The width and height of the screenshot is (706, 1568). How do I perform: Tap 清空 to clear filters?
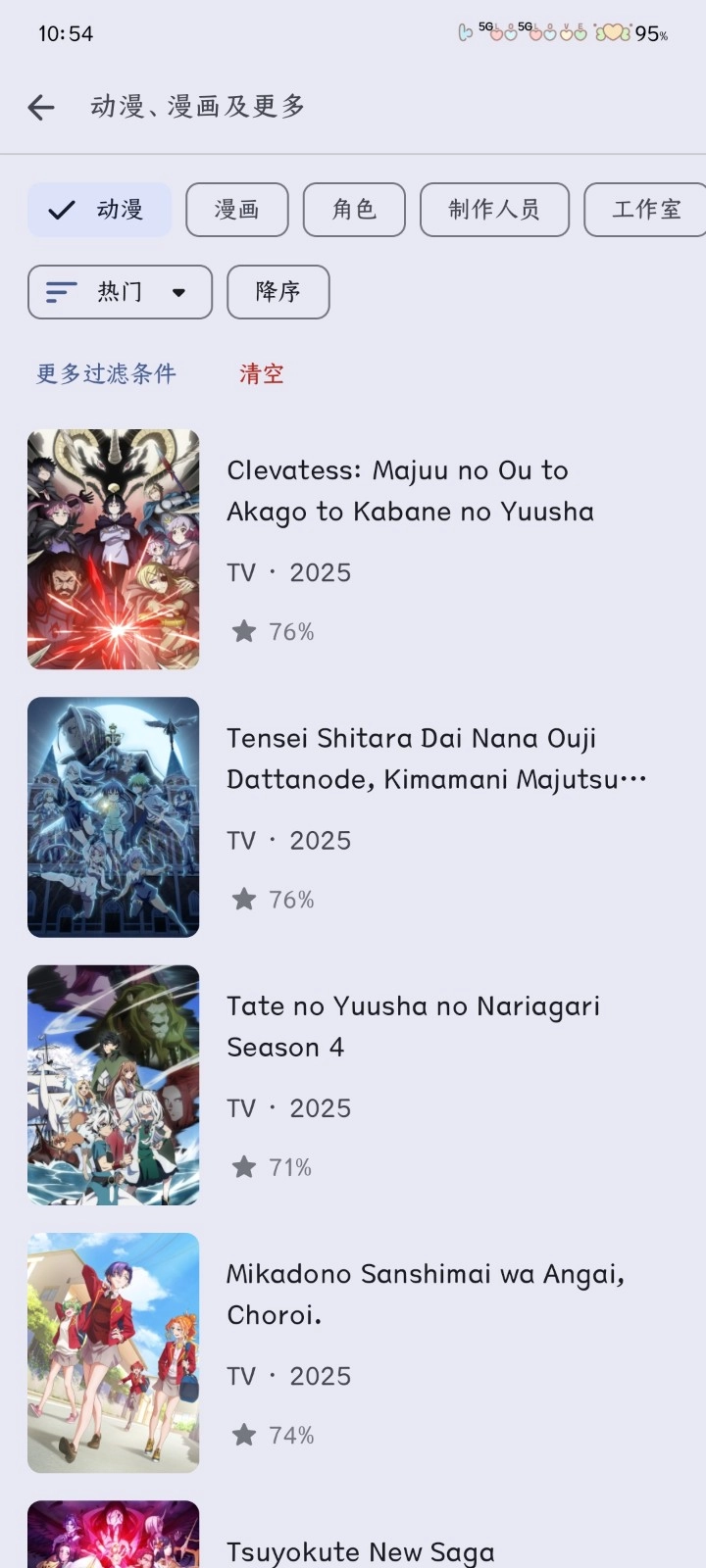click(x=262, y=373)
